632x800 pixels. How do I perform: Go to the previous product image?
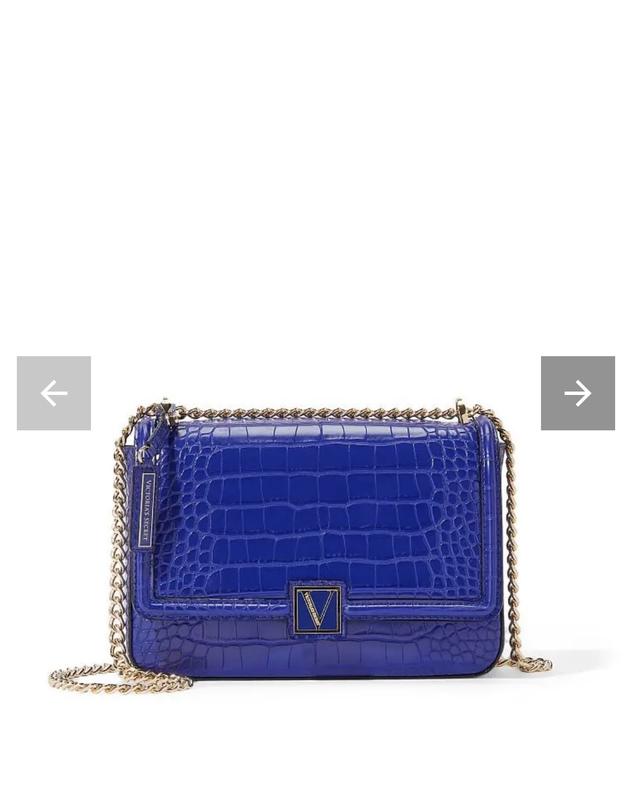tap(54, 393)
